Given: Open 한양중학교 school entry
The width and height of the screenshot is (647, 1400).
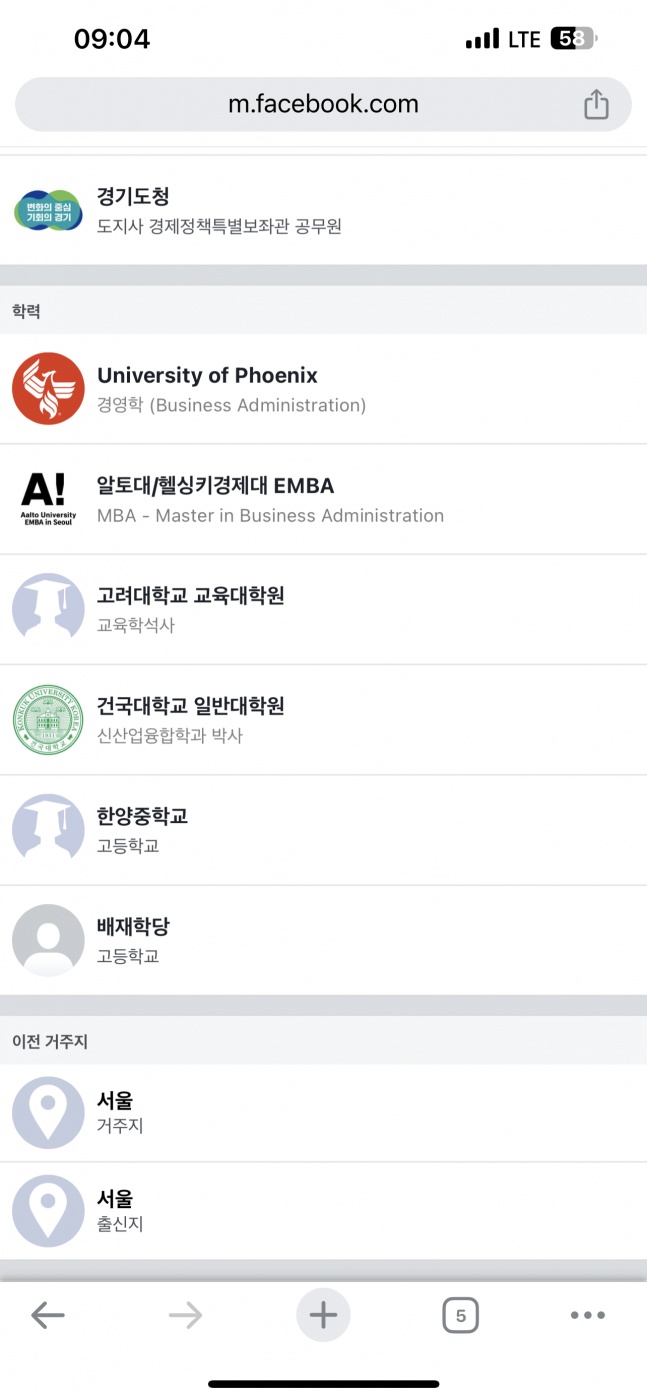Looking at the screenshot, I should click(143, 829).
